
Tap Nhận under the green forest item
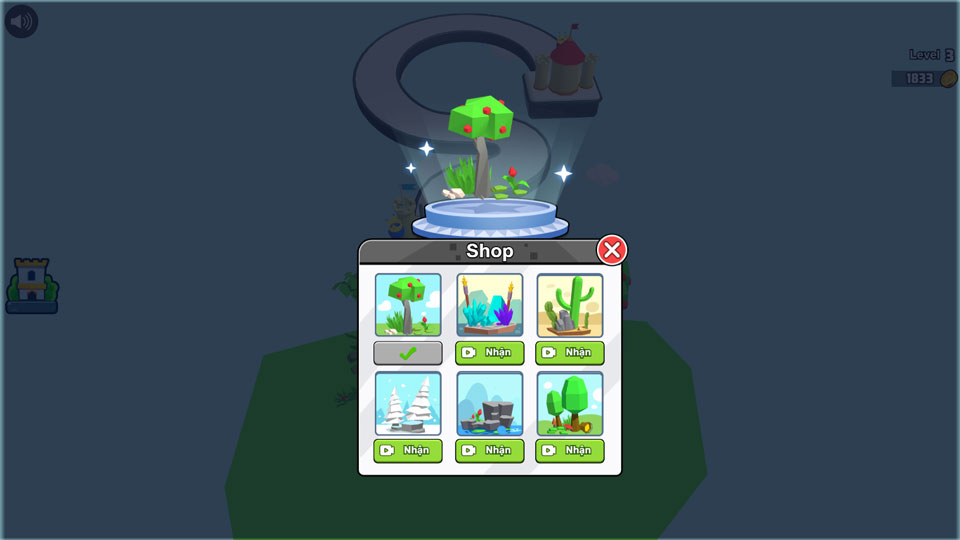point(570,450)
